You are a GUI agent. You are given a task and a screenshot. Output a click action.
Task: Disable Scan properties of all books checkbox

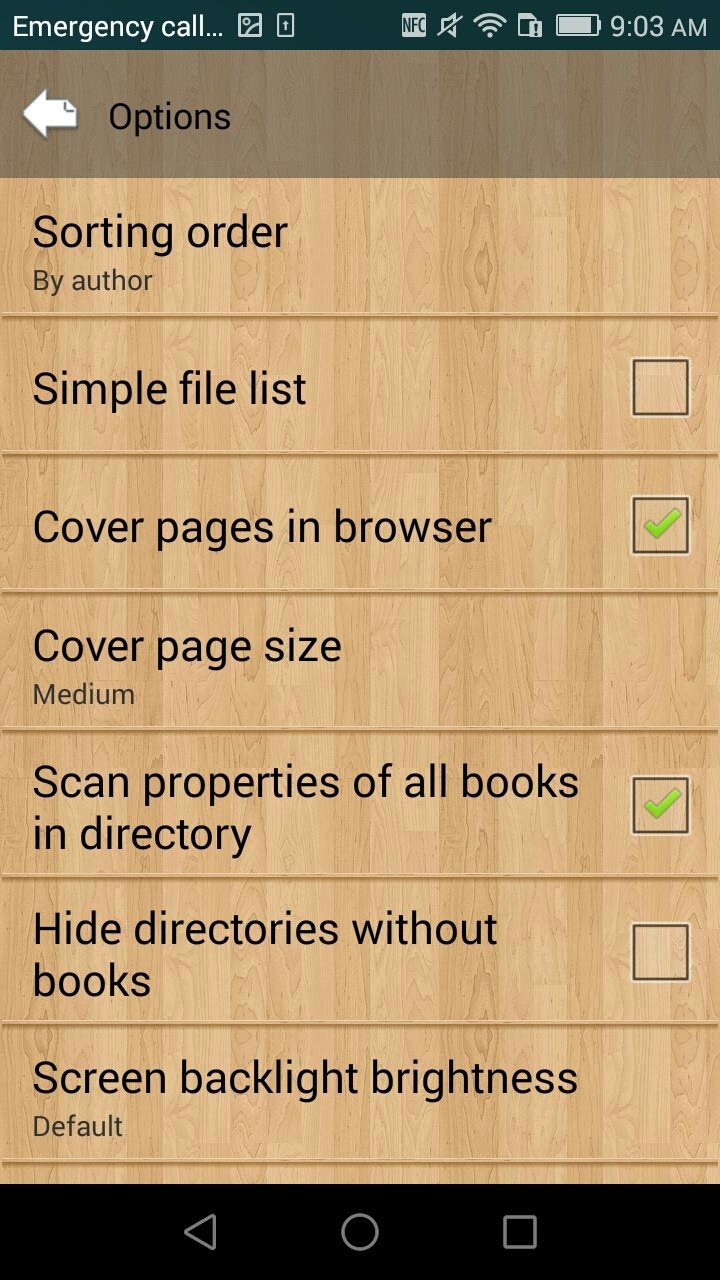(660, 805)
